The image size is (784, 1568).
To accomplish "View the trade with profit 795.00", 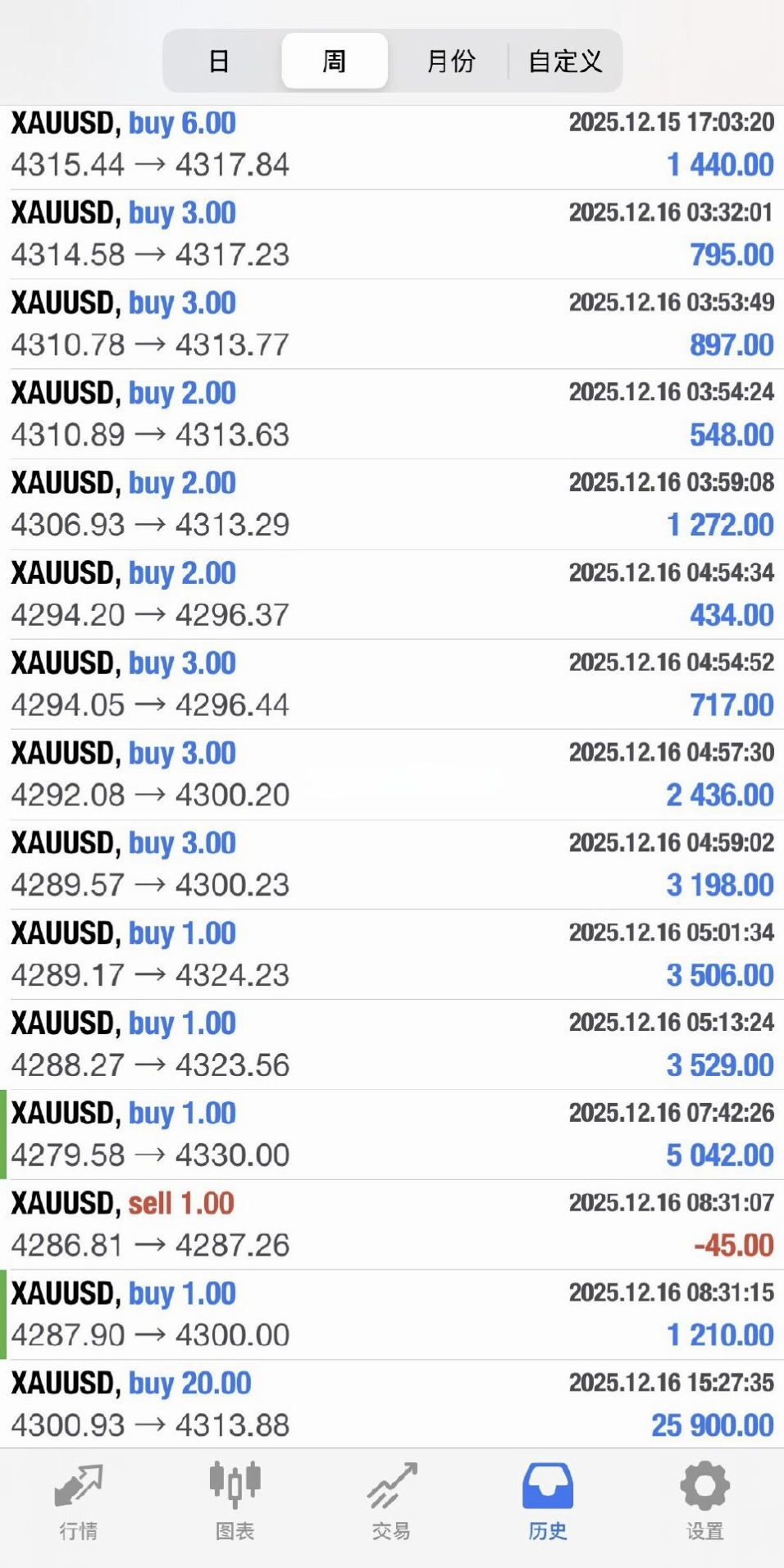I will pyautogui.click(x=392, y=235).
